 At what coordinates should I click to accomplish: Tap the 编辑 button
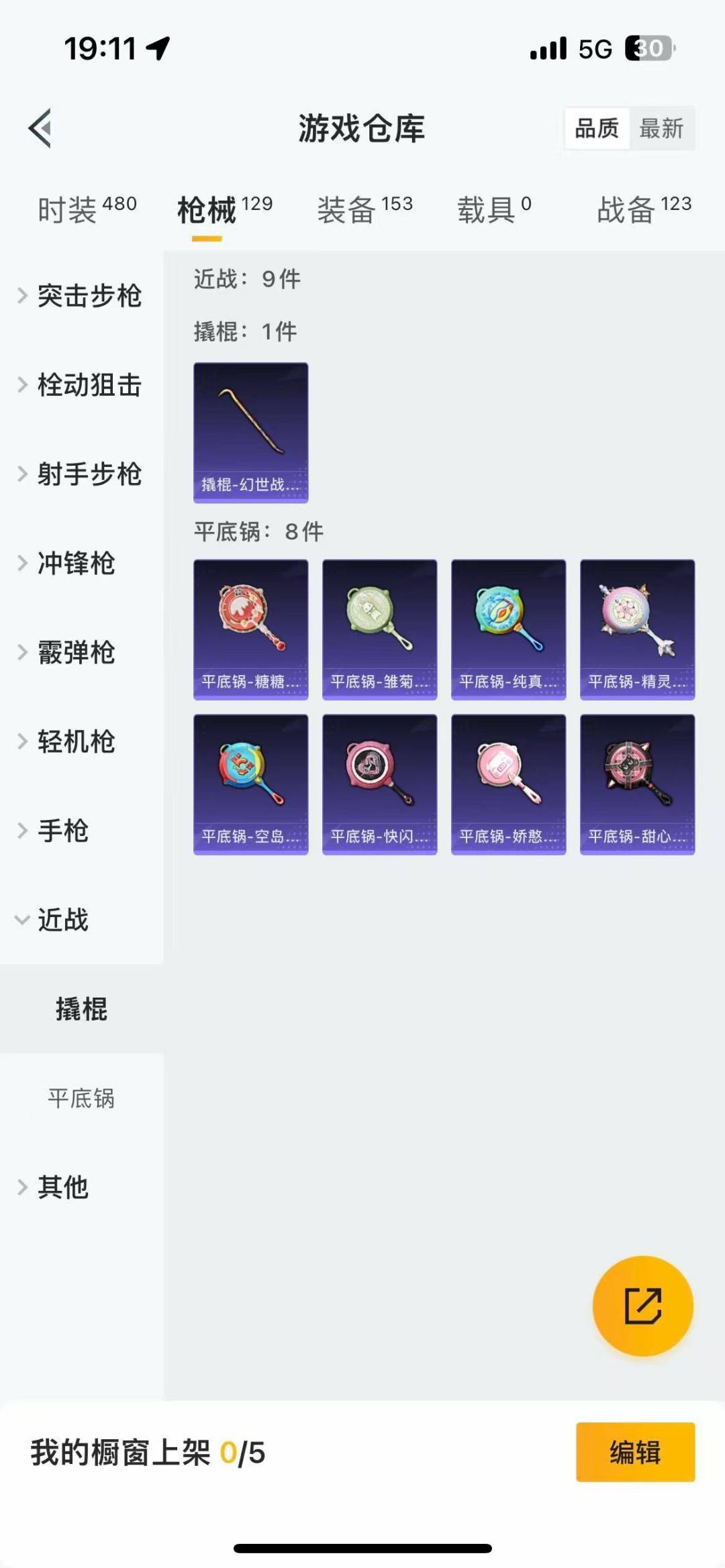tap(635, 1452)
